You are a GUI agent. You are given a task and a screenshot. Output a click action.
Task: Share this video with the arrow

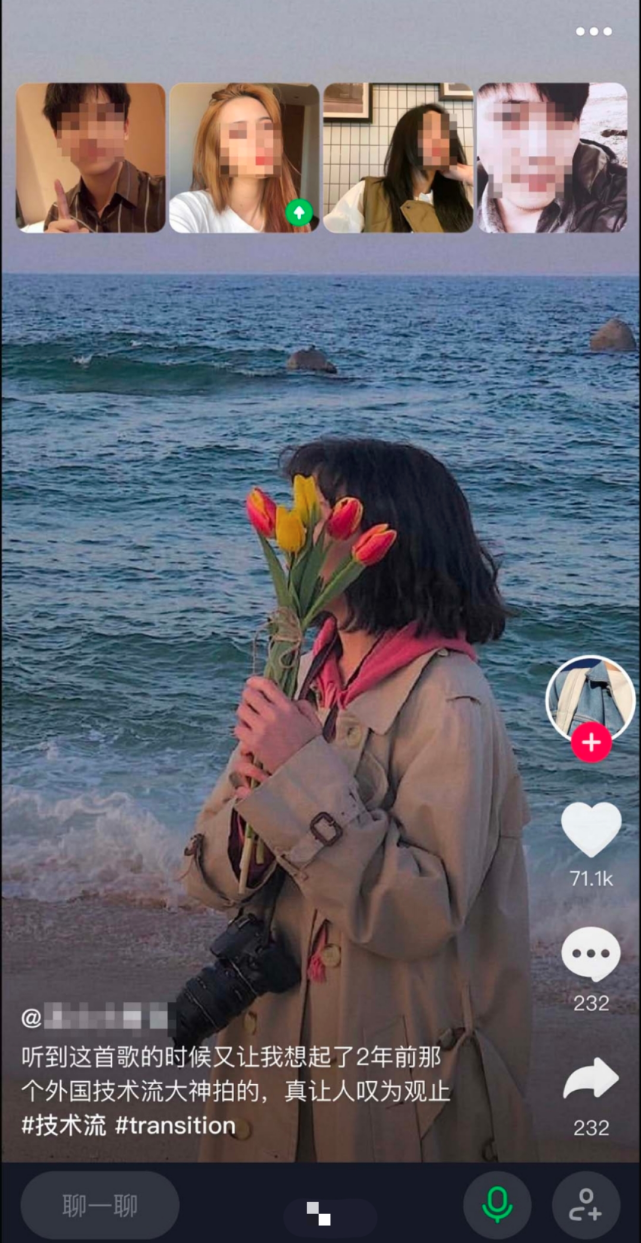pos(591,1080)
